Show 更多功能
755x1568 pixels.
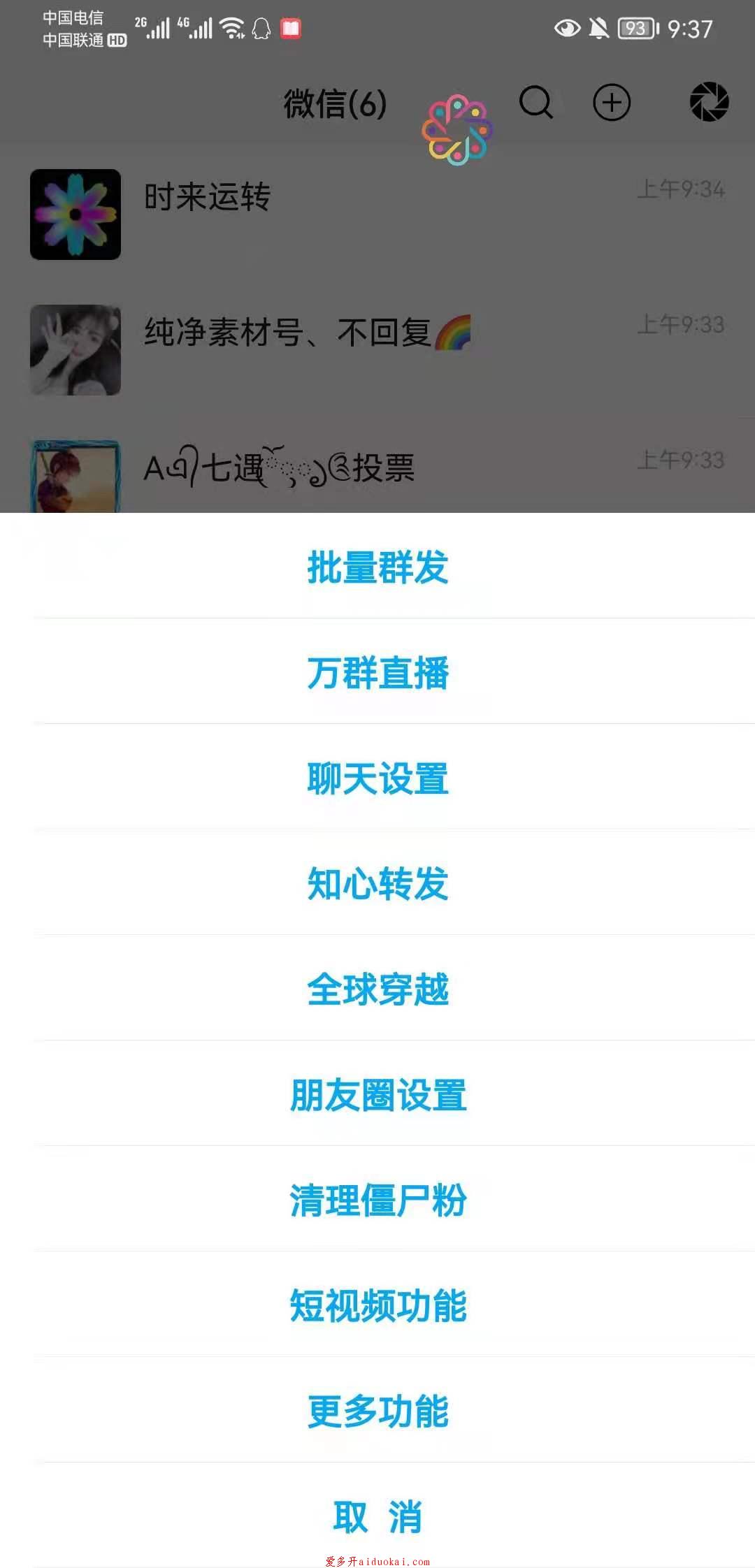coord(377,1411)
